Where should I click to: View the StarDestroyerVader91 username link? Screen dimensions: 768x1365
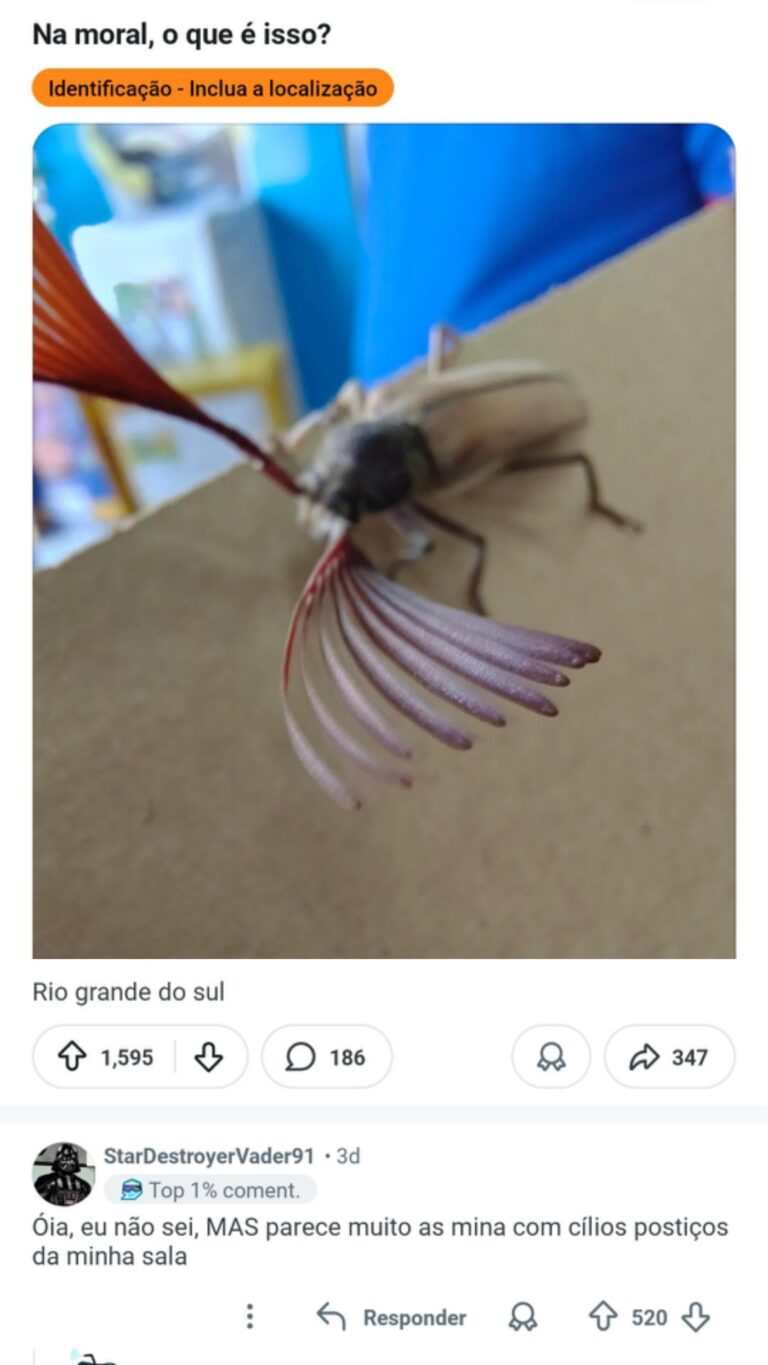coord(209,1156)
